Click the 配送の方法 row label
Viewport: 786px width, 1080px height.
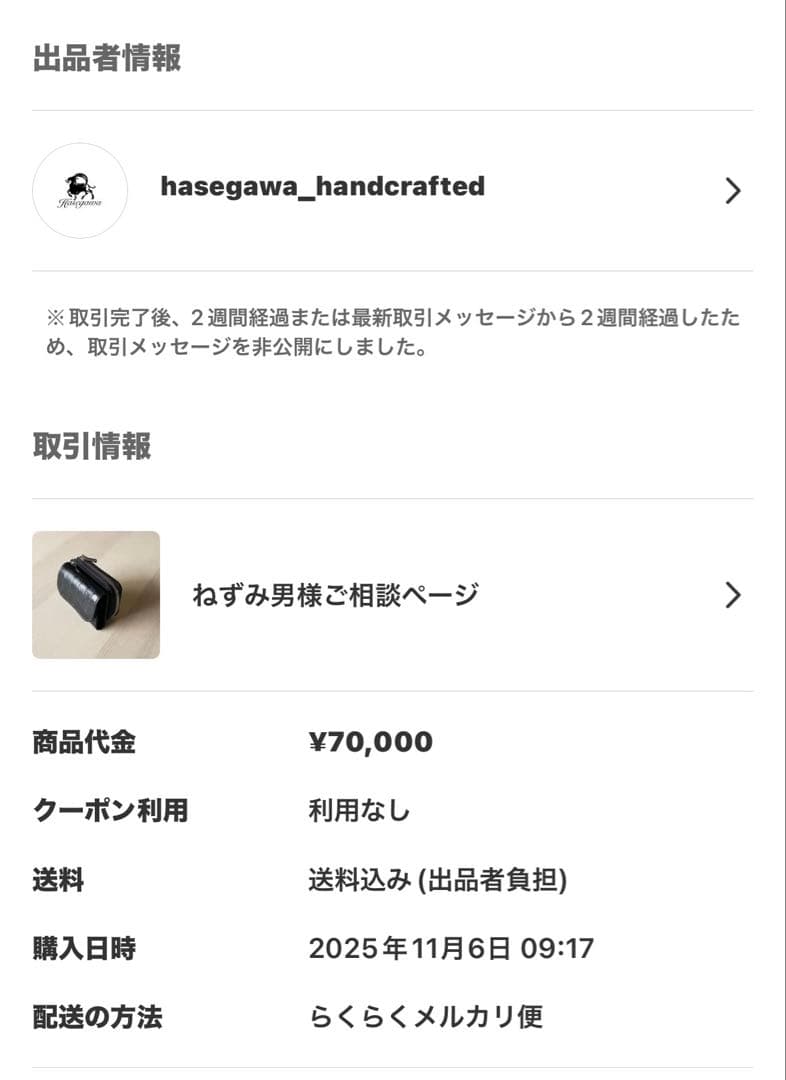tap(105, 1019)
